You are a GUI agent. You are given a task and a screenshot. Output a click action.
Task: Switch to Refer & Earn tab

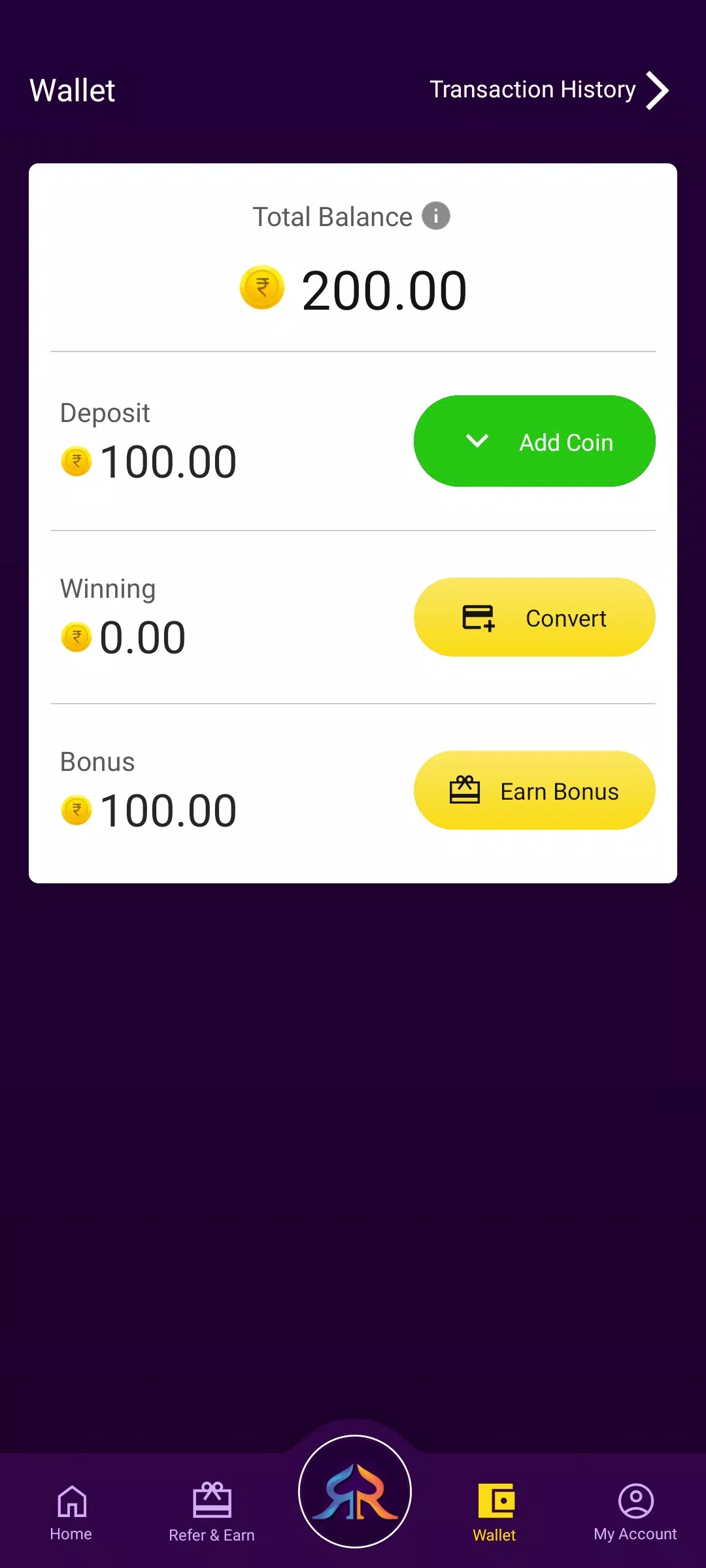coord(212,1512)
